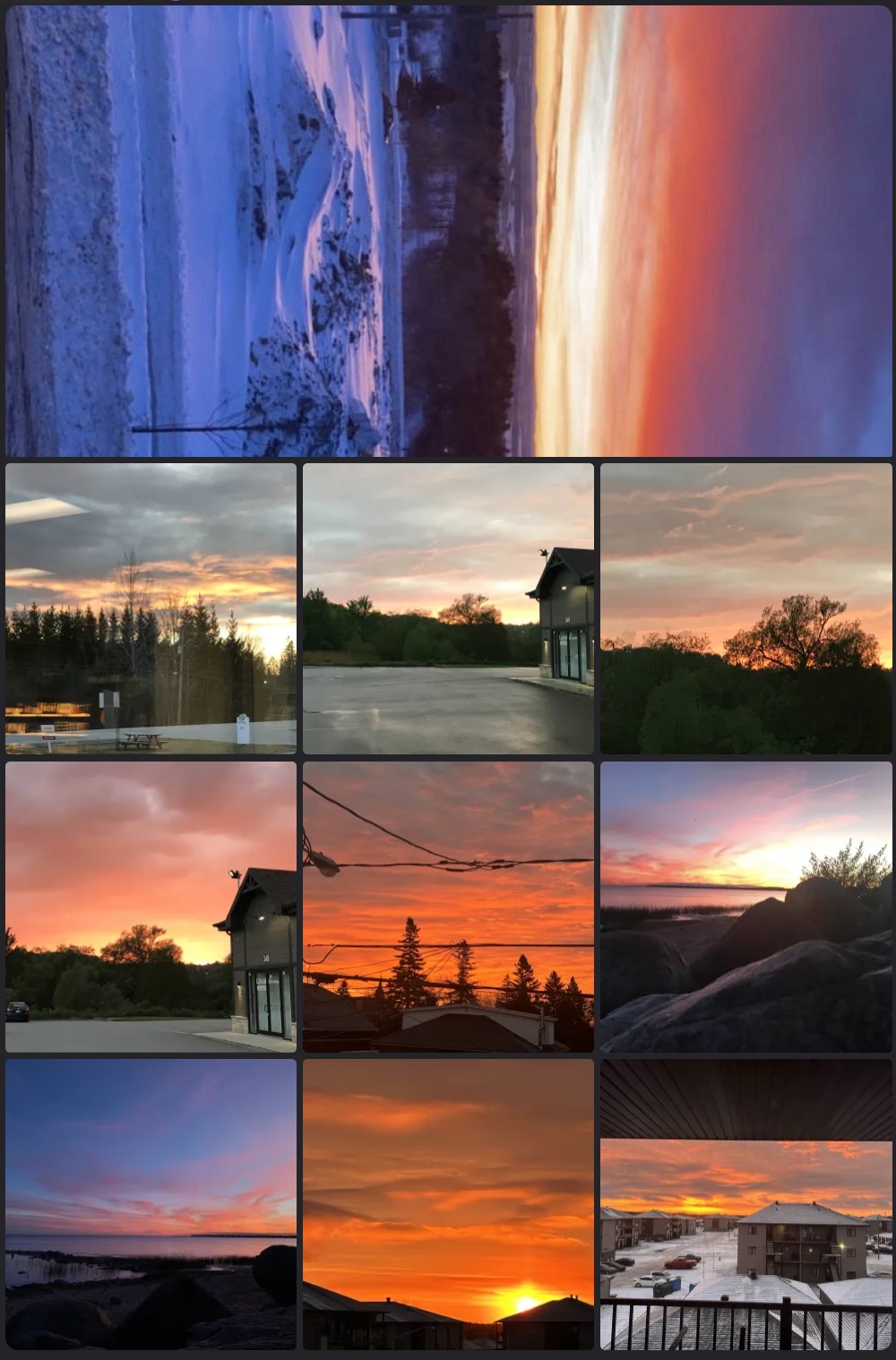
Task: Open the orange sky photo with power lines
Action: click(x=448, y=906)
